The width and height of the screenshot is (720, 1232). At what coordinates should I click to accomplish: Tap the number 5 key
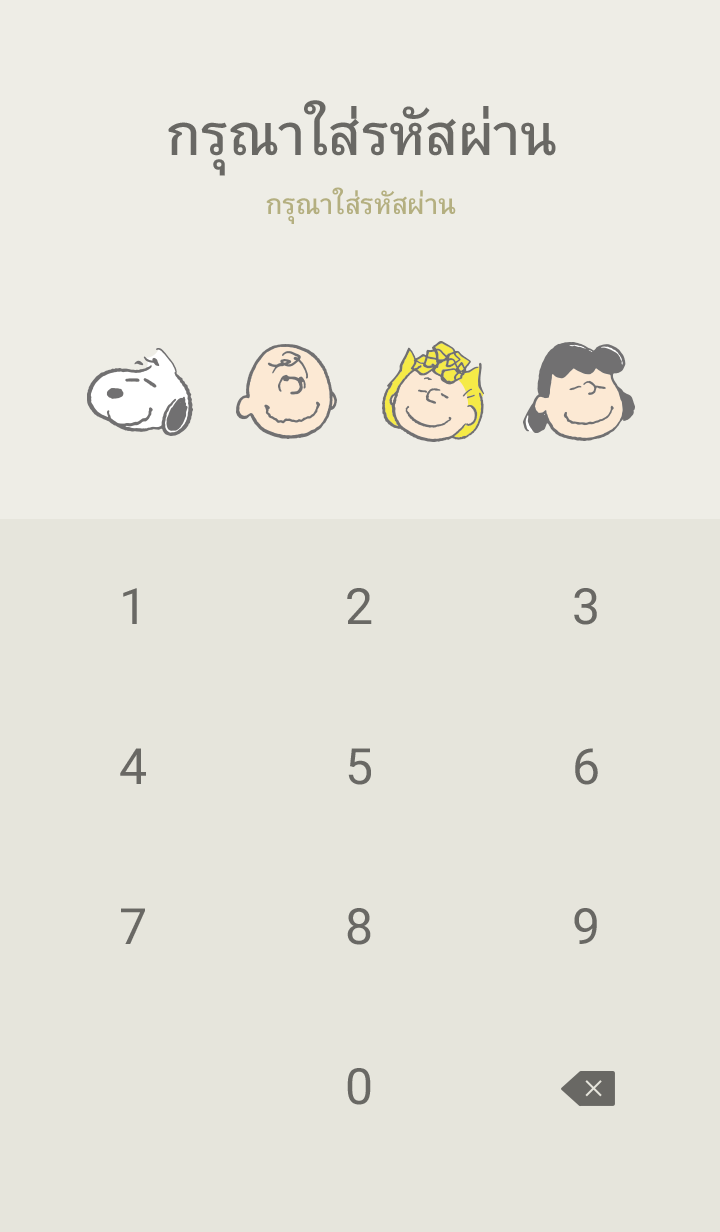coord(360,766)
